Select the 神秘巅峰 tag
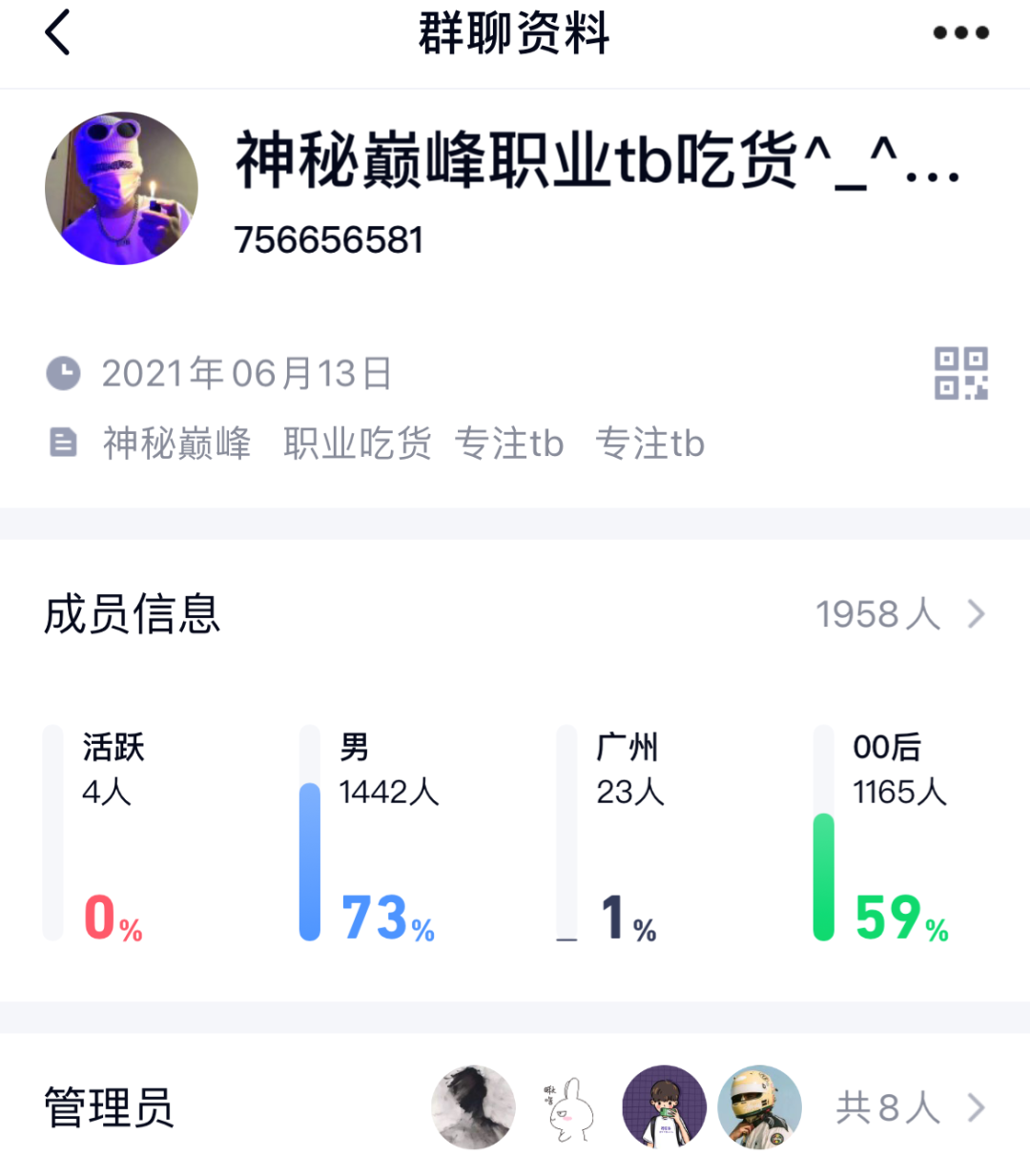 pyautogui.click(x=176, y=443)
